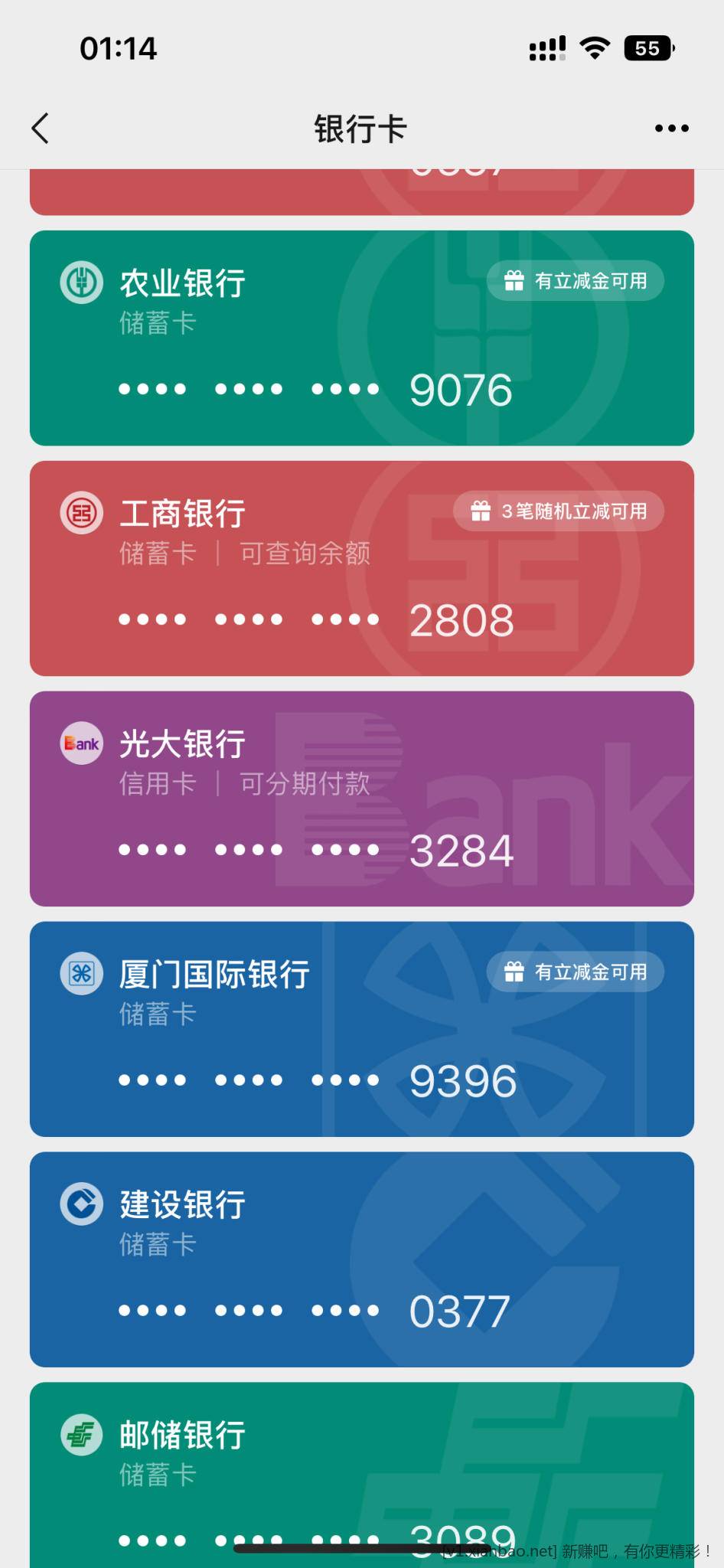Open the 光大银行 credit card ending 3284
The image size is (724, 1568).
362,799
